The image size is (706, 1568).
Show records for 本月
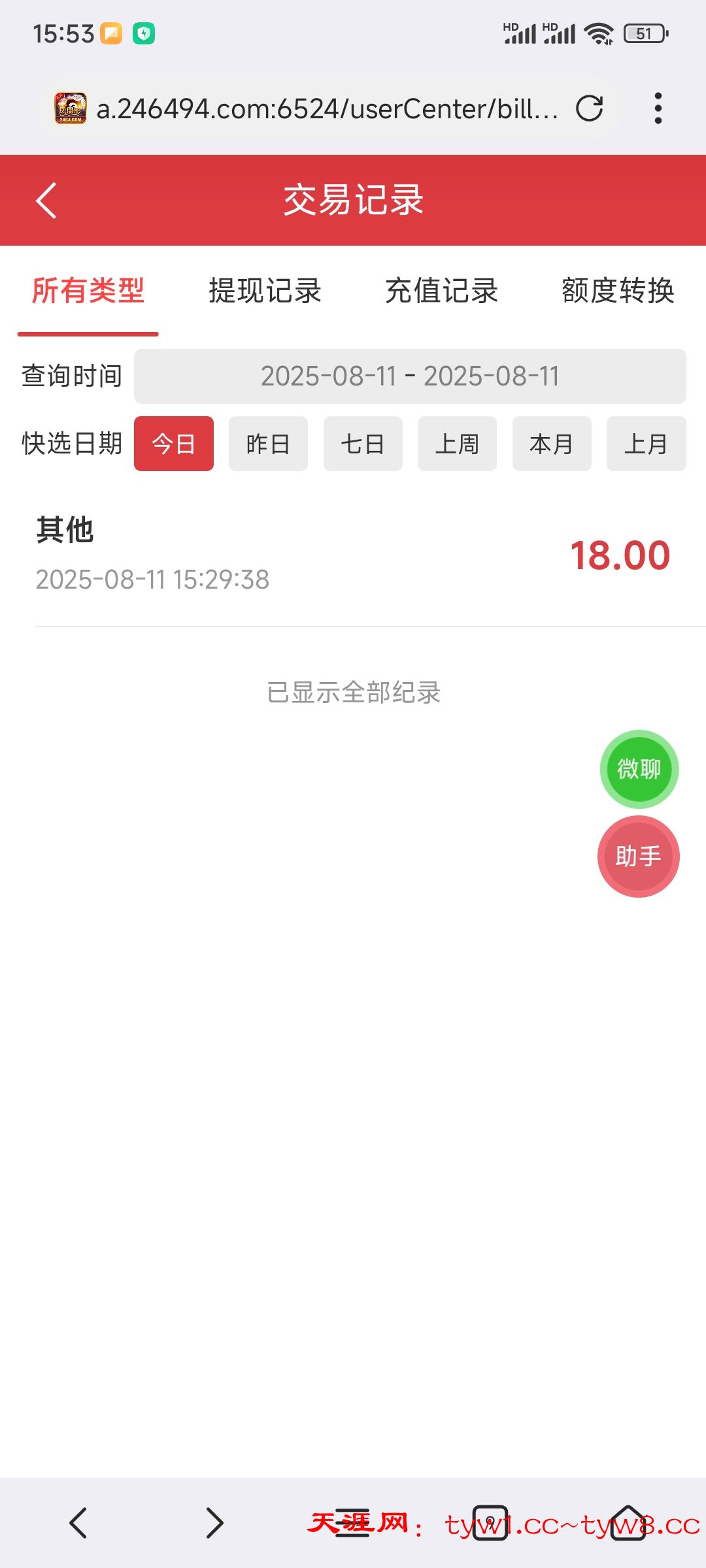tap(552, 444)
